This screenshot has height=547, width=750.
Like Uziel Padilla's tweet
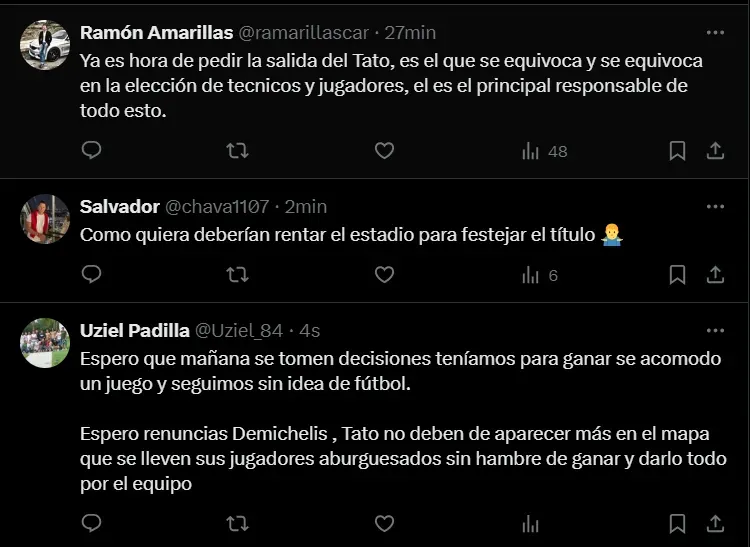384,523
